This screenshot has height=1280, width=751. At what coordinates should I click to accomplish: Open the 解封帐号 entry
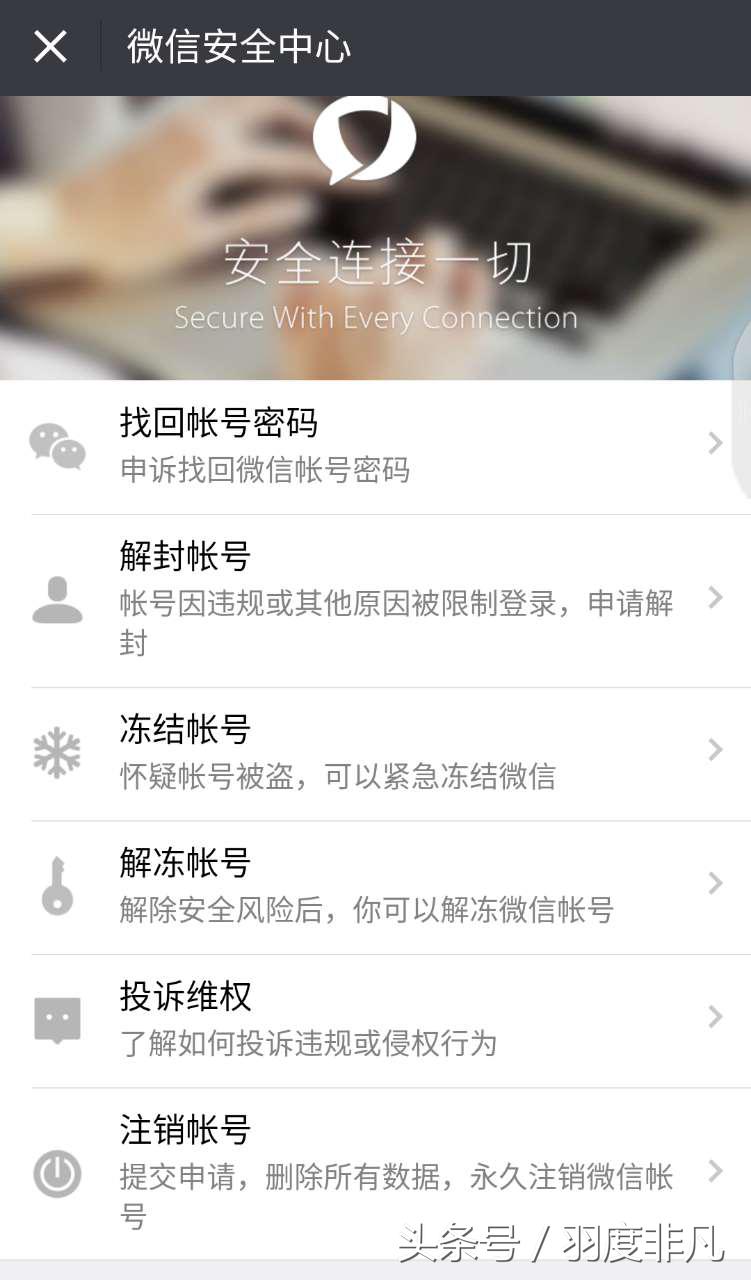375,597
